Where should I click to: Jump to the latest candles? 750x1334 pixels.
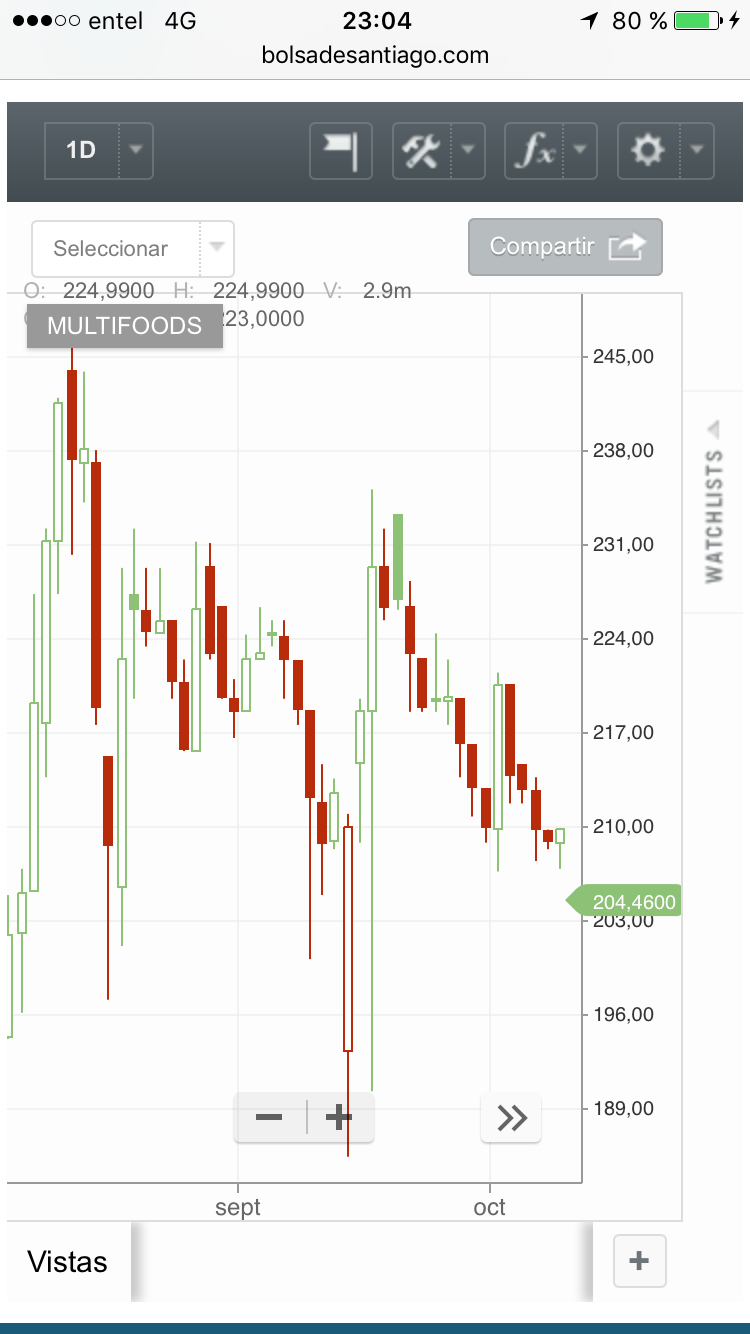pos(511,1117)
